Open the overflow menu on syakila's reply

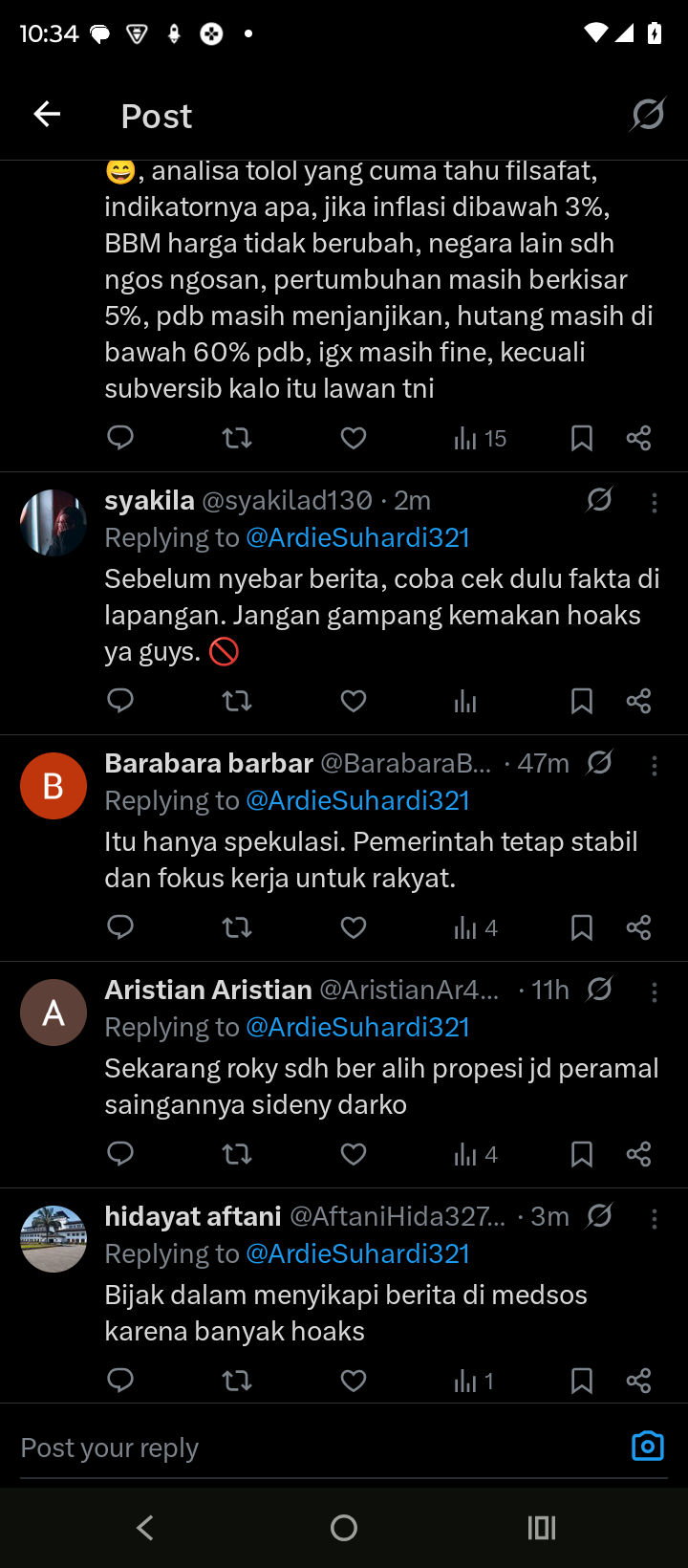(x=655, y=502)
